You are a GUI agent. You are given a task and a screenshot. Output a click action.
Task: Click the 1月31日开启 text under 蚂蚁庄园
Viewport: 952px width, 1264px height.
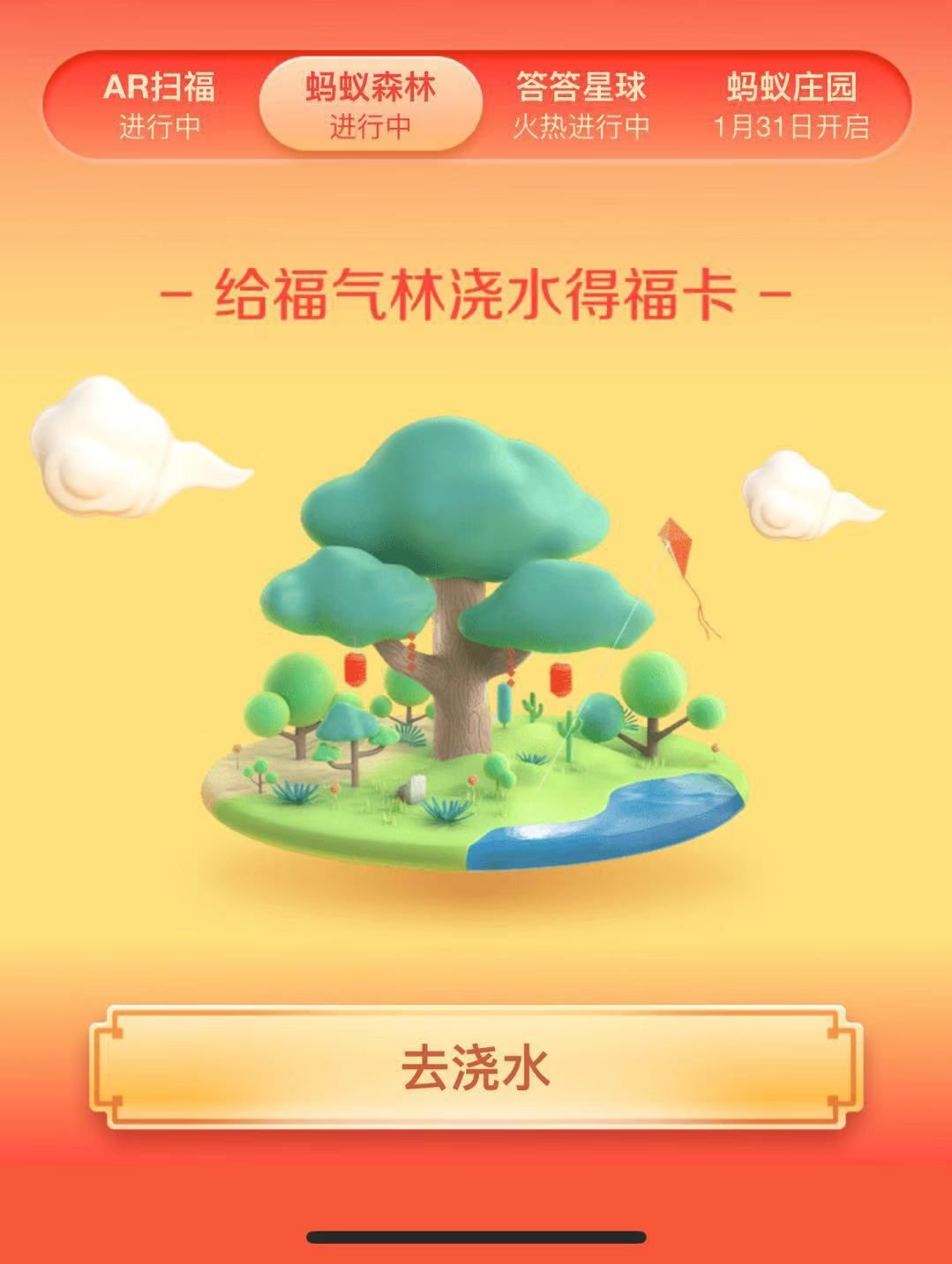point(794,126)
